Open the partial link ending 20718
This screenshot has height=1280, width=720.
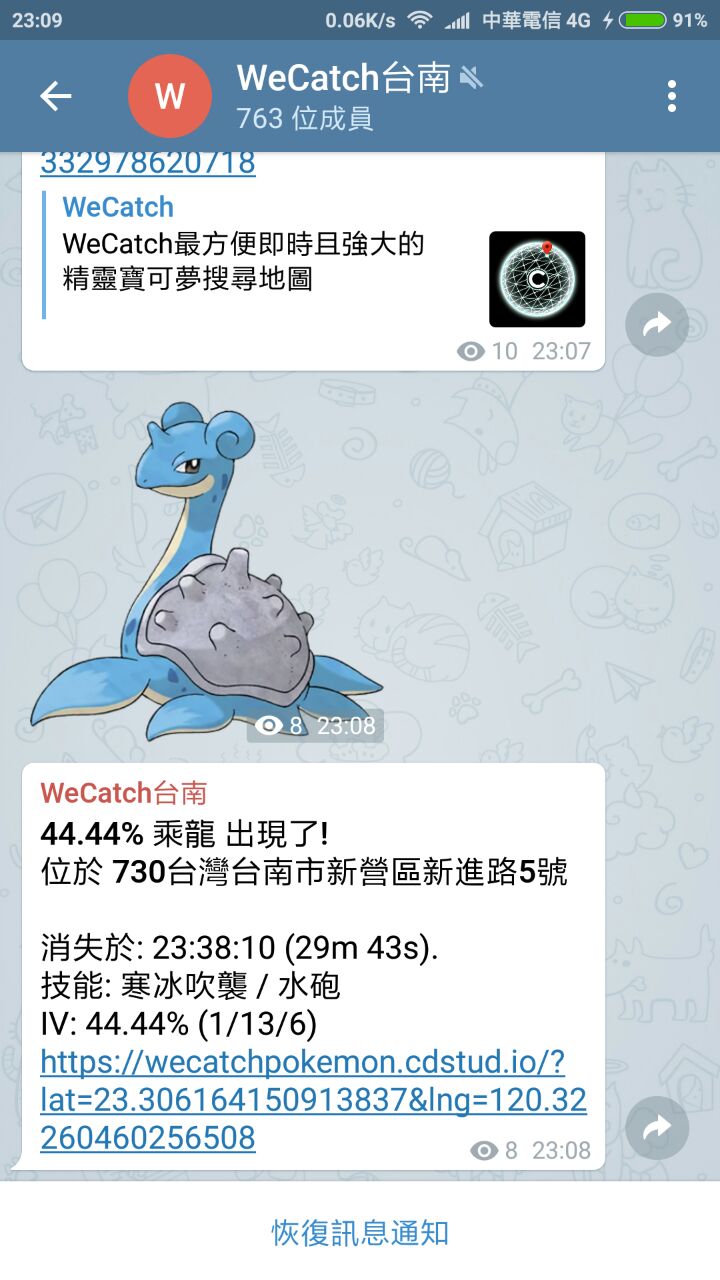148,162
